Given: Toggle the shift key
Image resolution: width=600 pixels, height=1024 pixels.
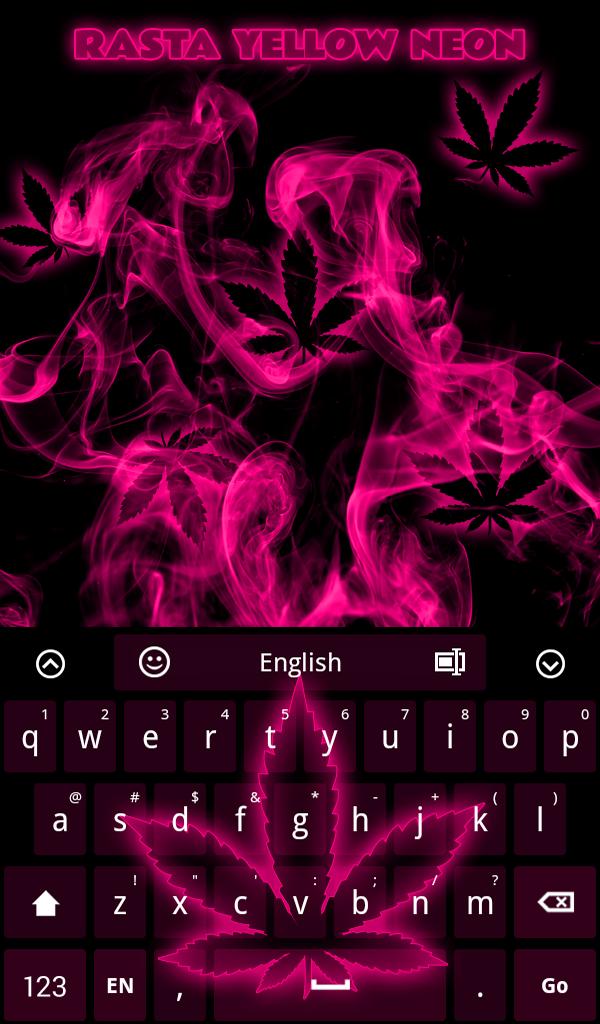Looking at the screenshot, I should point(45,903).
